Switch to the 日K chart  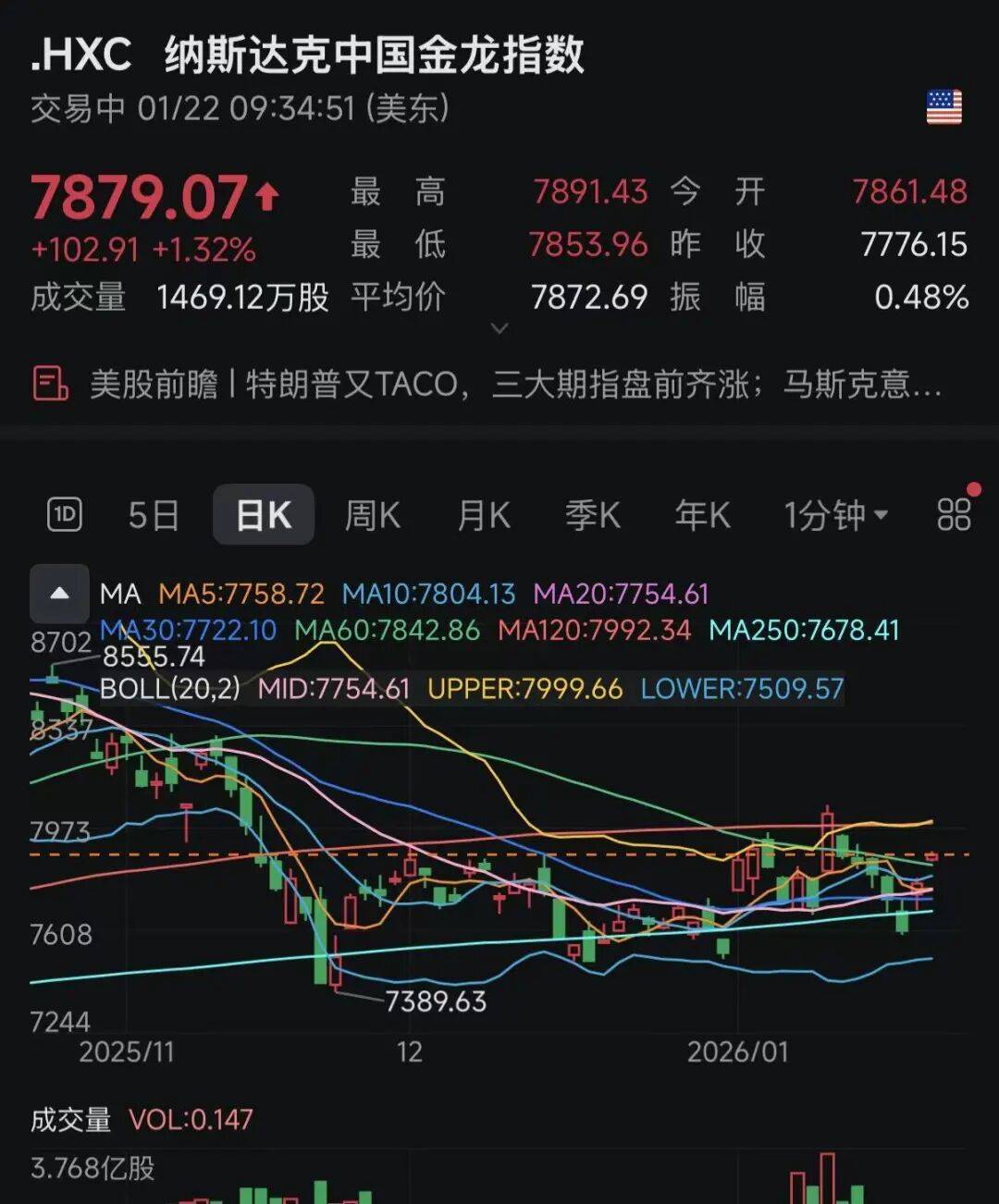click(264, 515)
